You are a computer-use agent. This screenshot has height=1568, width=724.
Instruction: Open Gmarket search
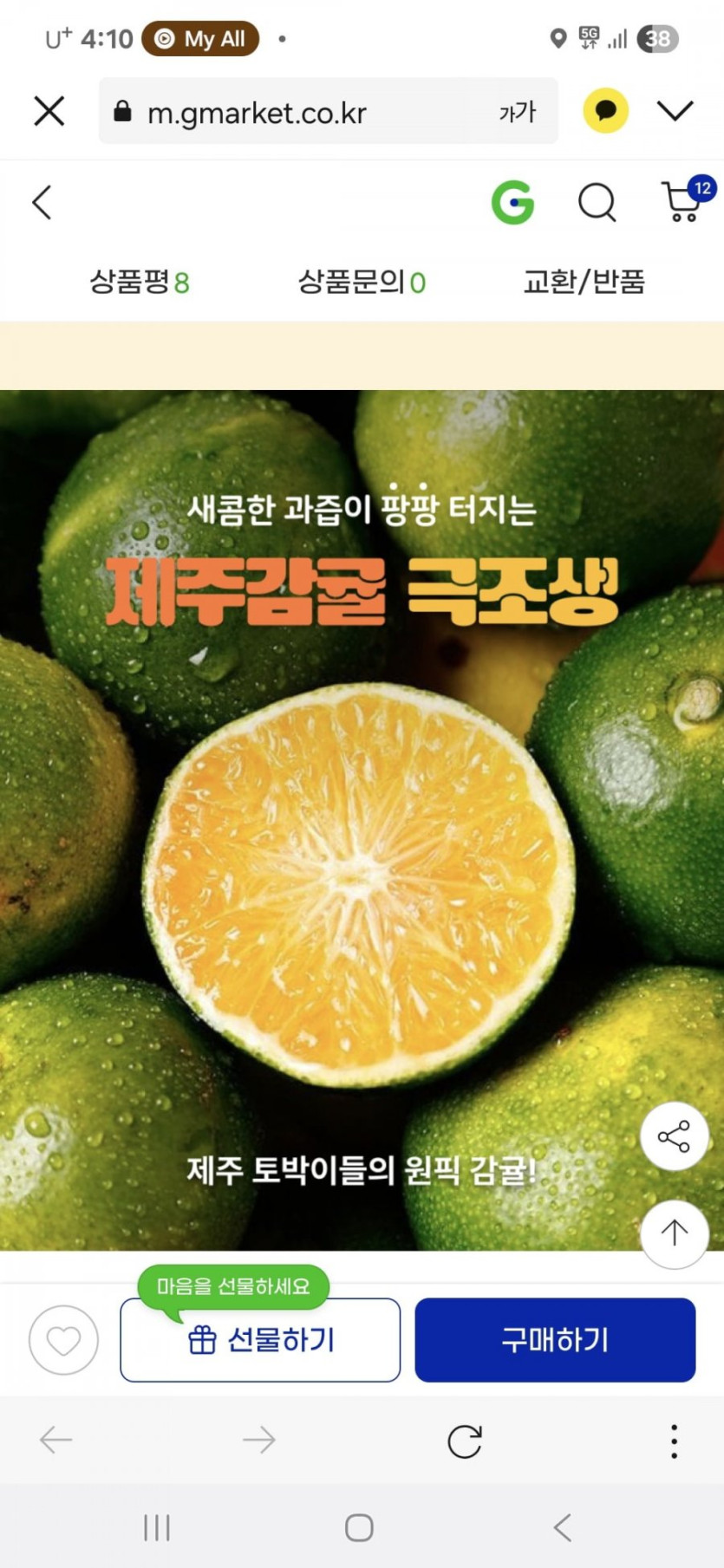(597, 203)
